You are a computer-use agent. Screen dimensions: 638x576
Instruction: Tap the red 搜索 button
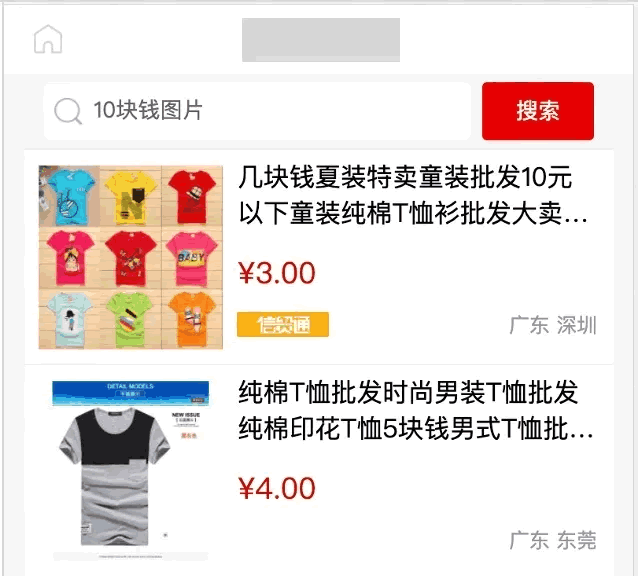[x=538, y=111]
